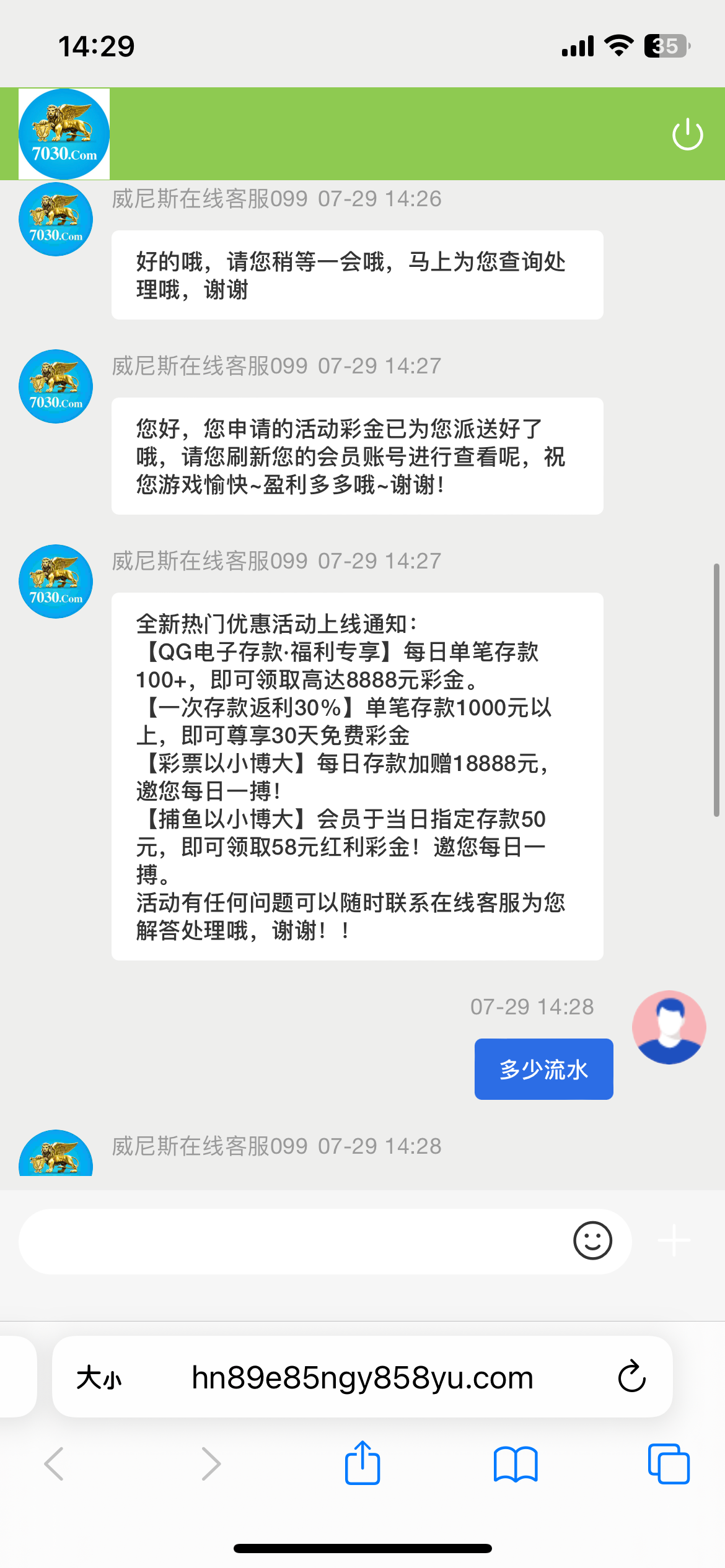Go forward to the next page
The width and height of the screenshot is (725, 1568).
tap(211, 1464)
